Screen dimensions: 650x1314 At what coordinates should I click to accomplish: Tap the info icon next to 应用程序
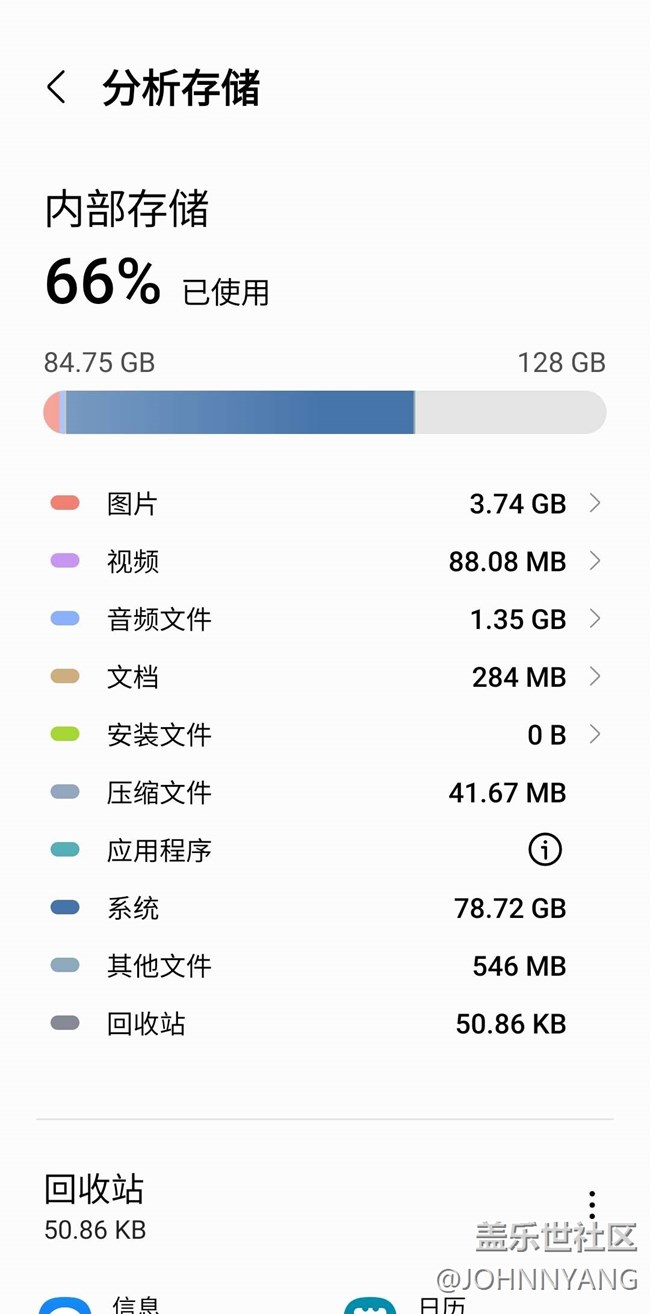(545, 850)
